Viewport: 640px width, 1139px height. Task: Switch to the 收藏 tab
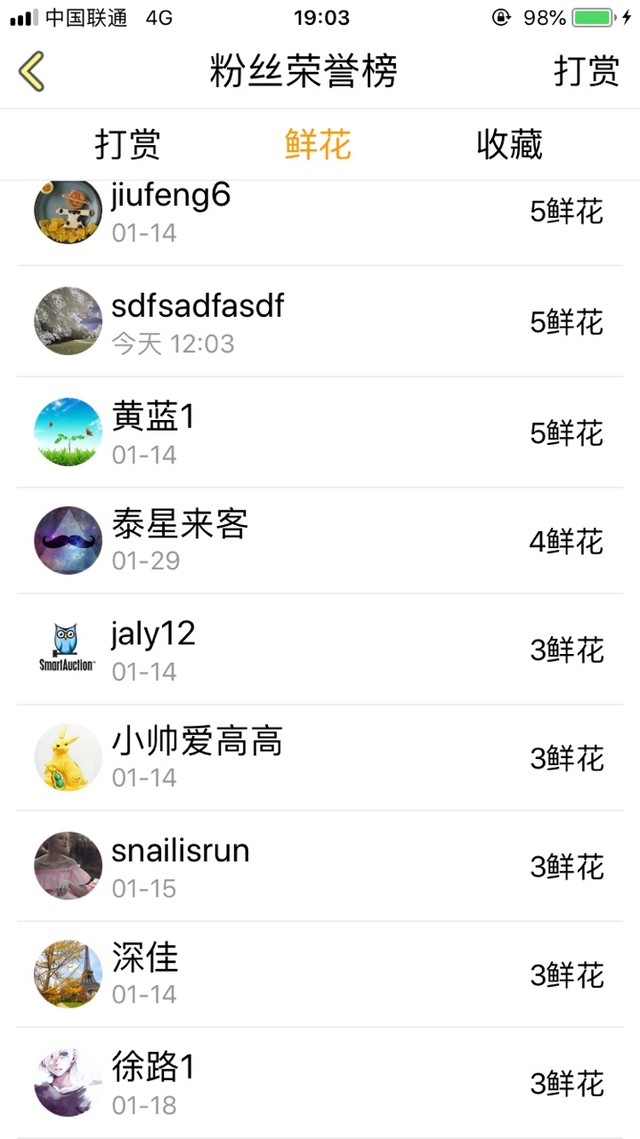pos(509,145)
